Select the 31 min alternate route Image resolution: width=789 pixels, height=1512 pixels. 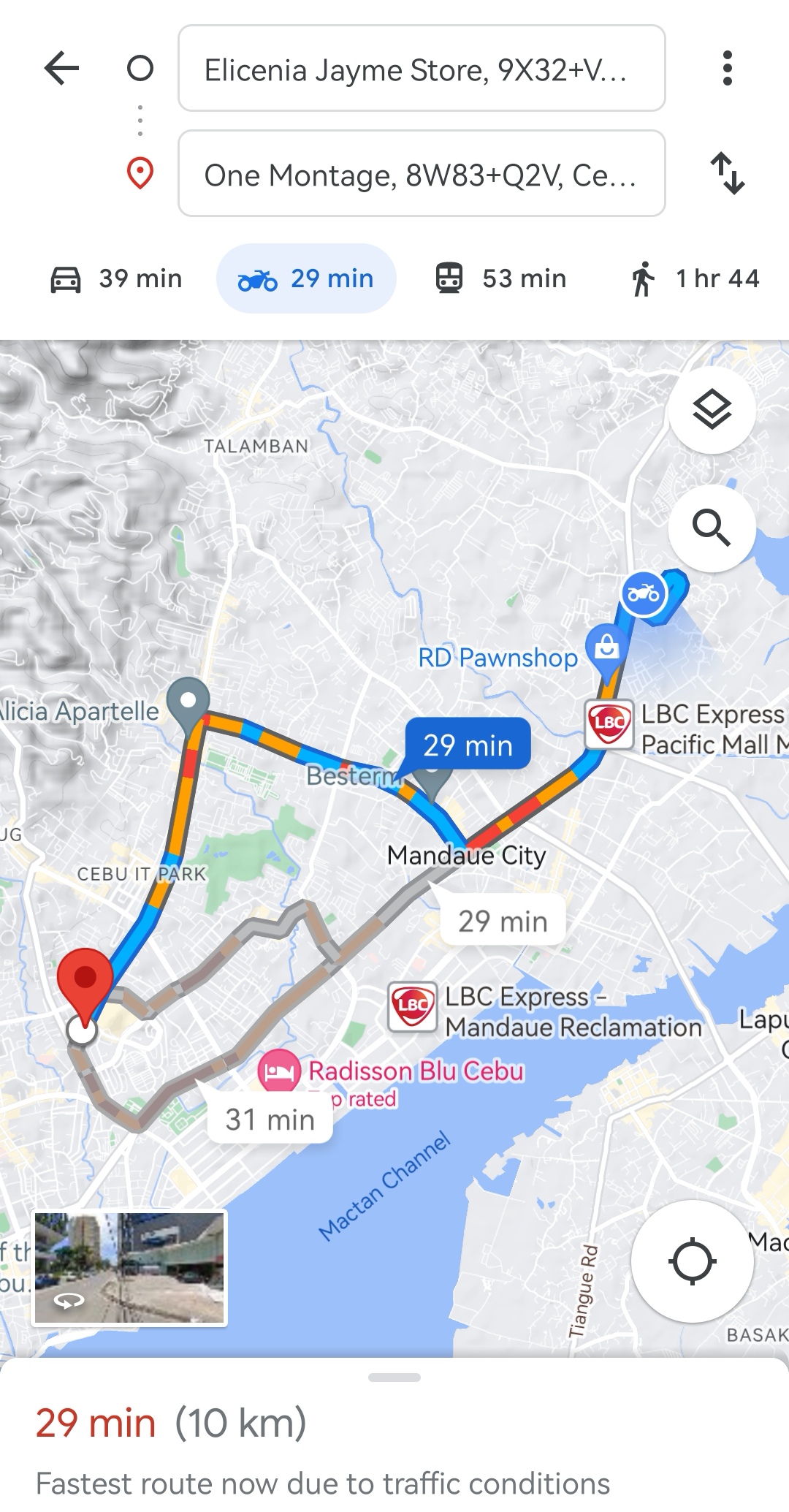point(270,1120)
